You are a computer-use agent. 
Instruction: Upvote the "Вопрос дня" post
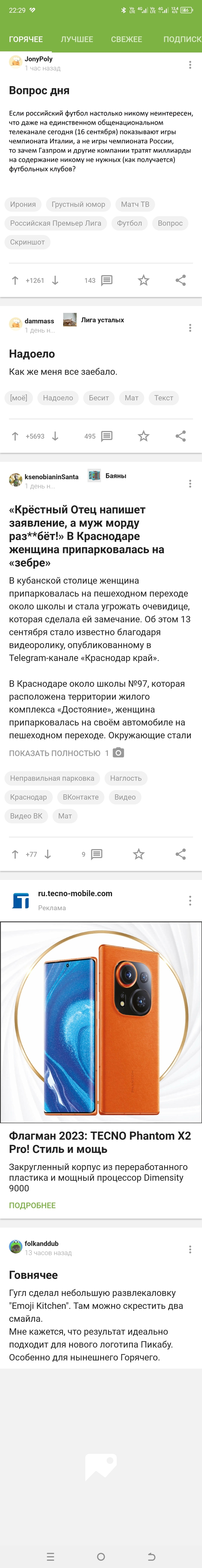click(x=15, y=281)
